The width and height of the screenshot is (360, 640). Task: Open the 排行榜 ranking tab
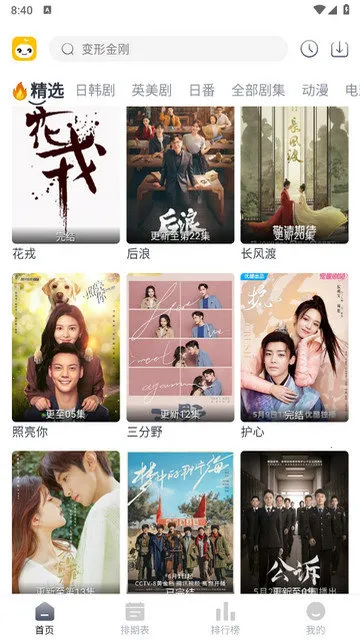225,618
